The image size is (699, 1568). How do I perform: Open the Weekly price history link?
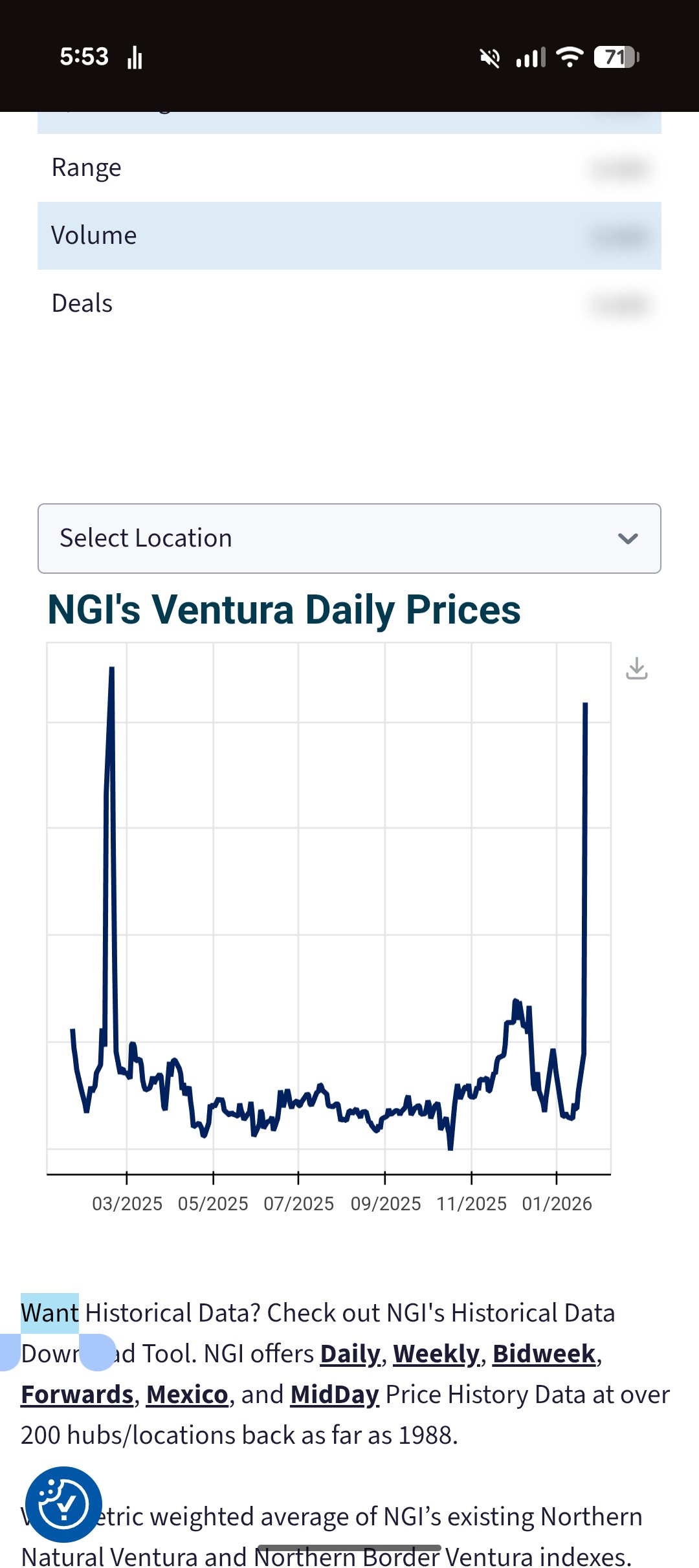click(x=436, y=1354)
